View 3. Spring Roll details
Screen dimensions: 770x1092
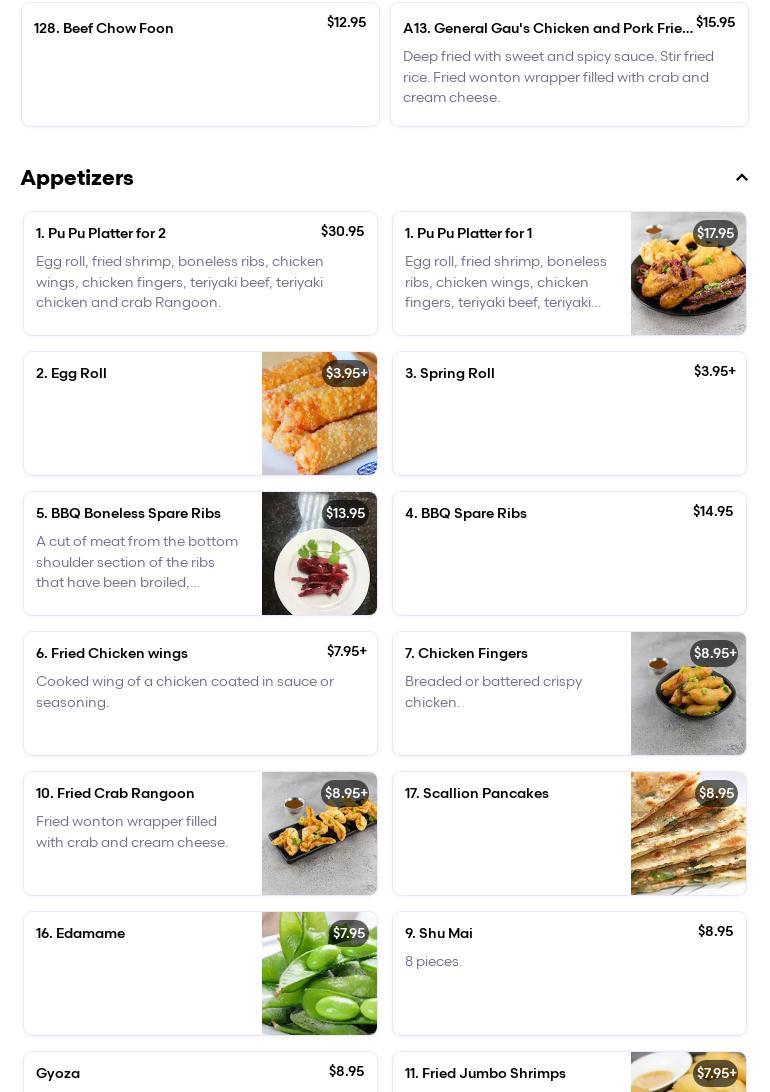(x=569, y=413)
